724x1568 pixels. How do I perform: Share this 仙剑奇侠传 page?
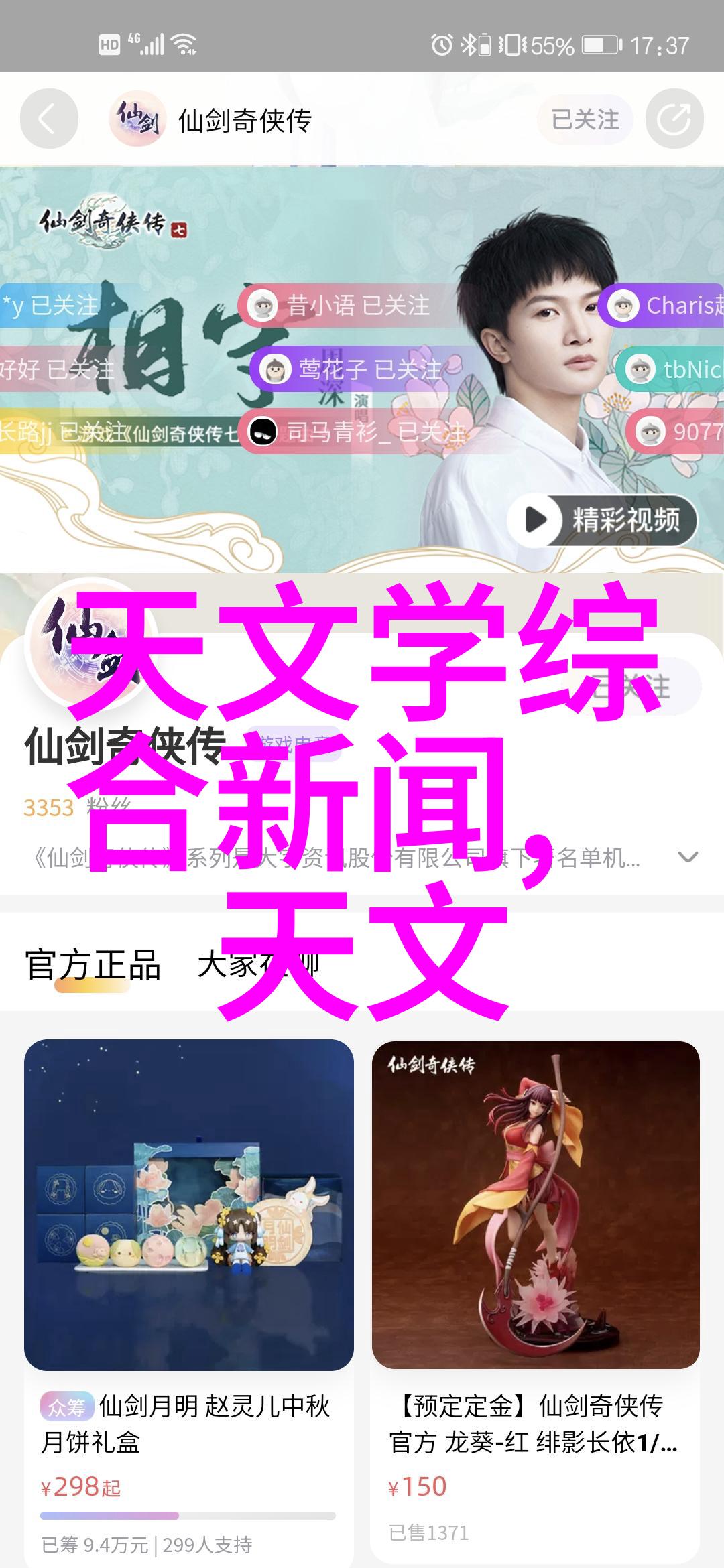click(x=674, y=120)
